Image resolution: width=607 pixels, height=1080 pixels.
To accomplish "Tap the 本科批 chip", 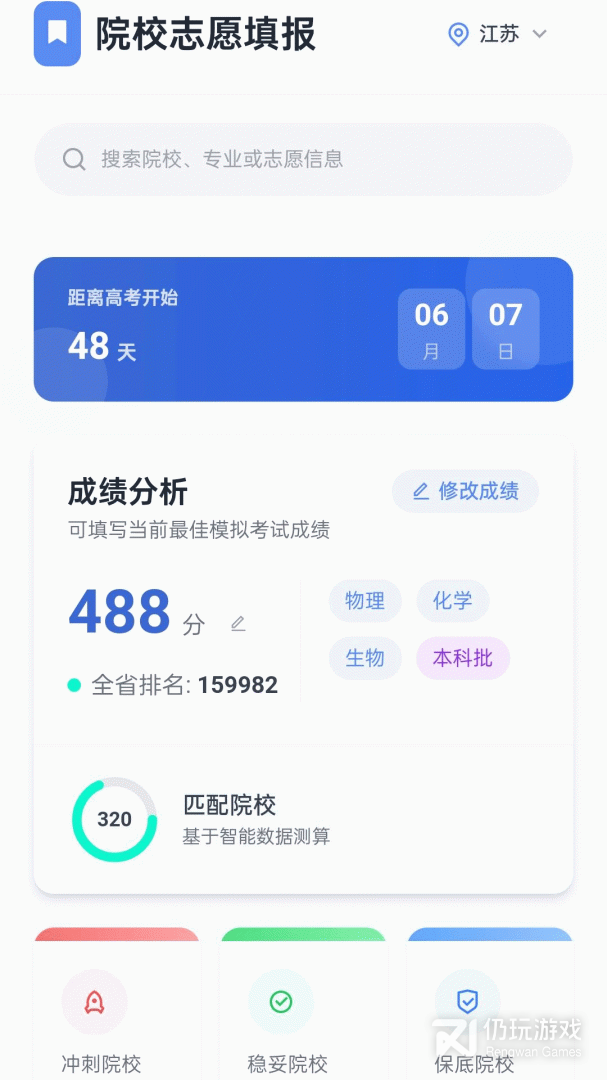I will pyautogui.click(x=462, y=658).
